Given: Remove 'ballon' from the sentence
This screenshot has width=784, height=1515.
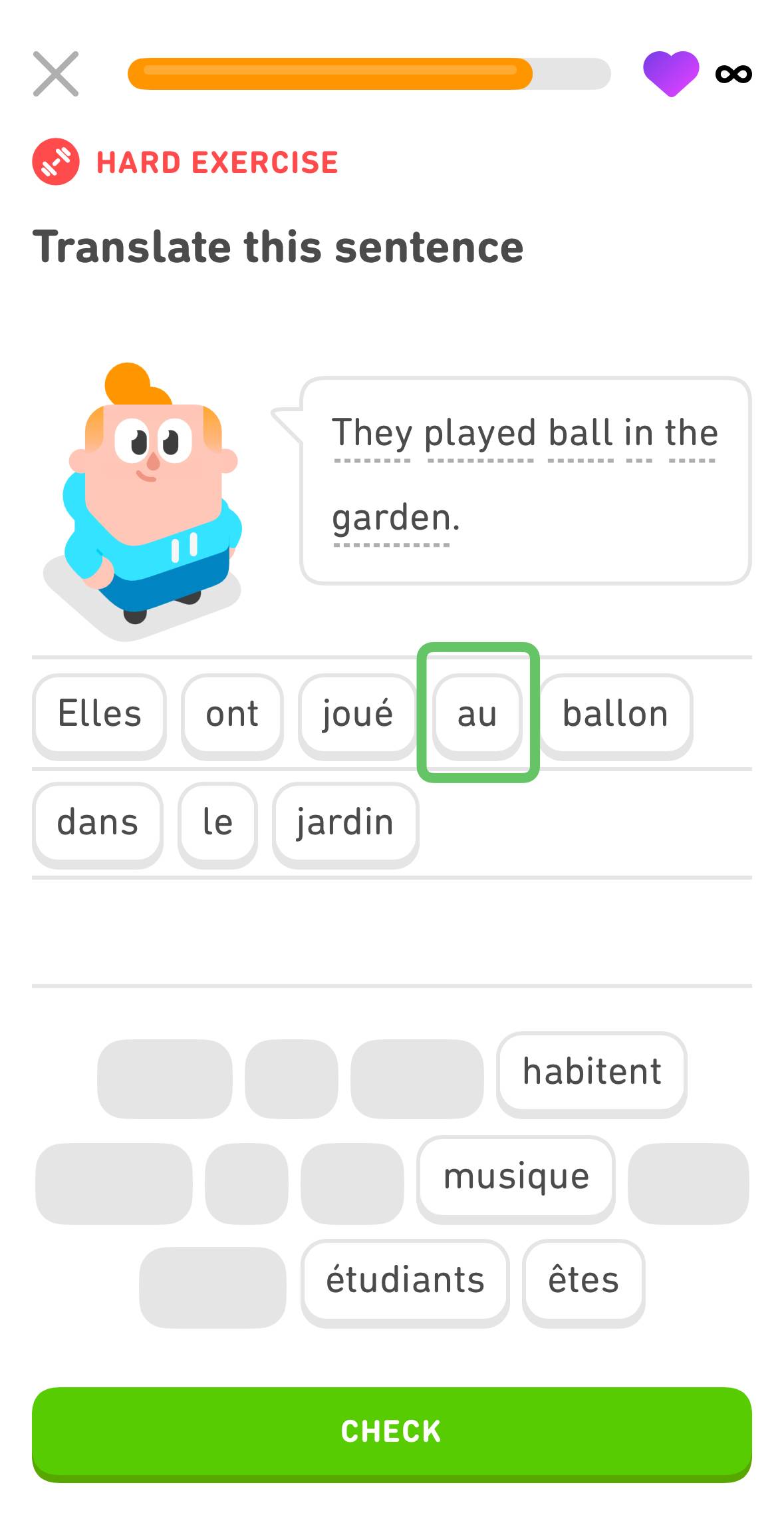Looking at the screenshot, I should coord(615,715).
